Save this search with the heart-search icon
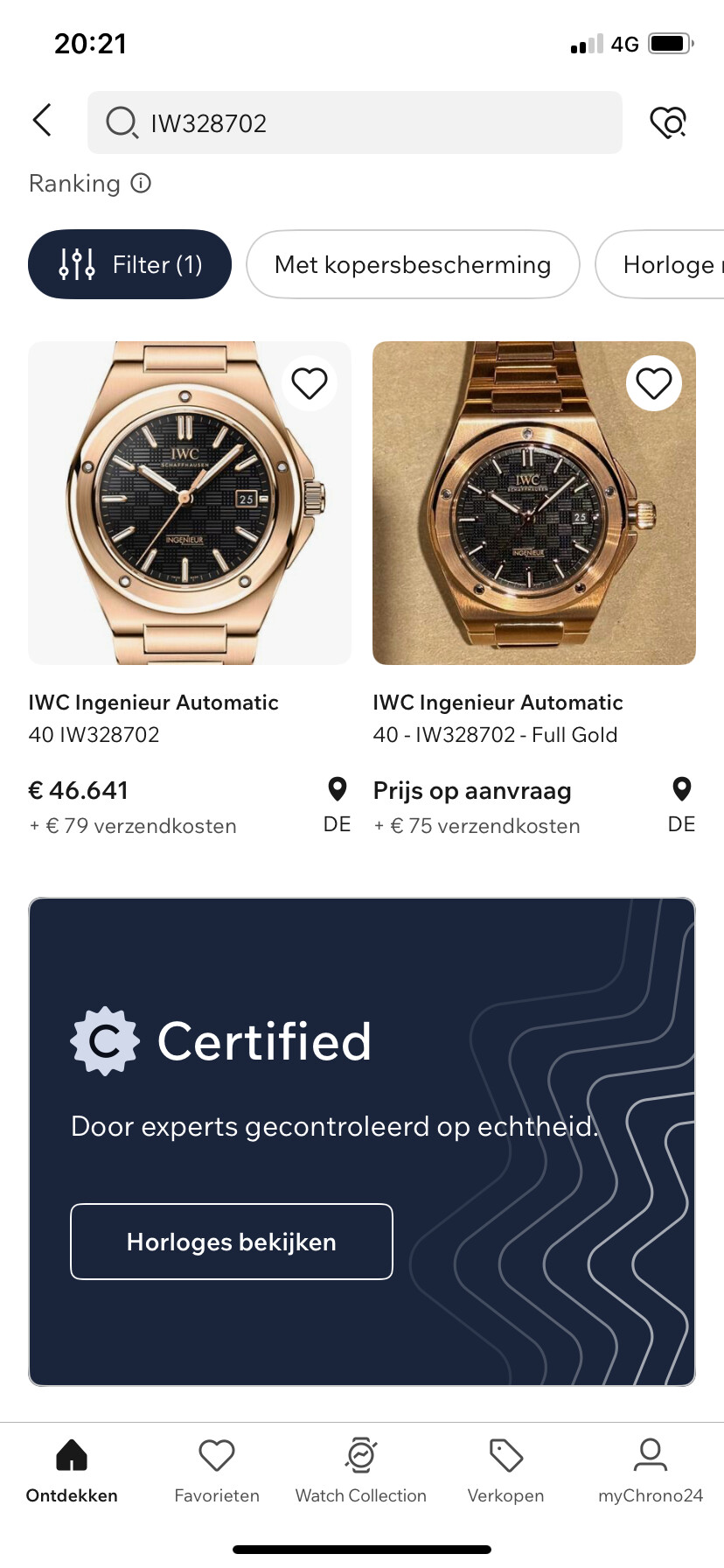This screenshot has height=1568, width=724. click(x=669, y=122)
